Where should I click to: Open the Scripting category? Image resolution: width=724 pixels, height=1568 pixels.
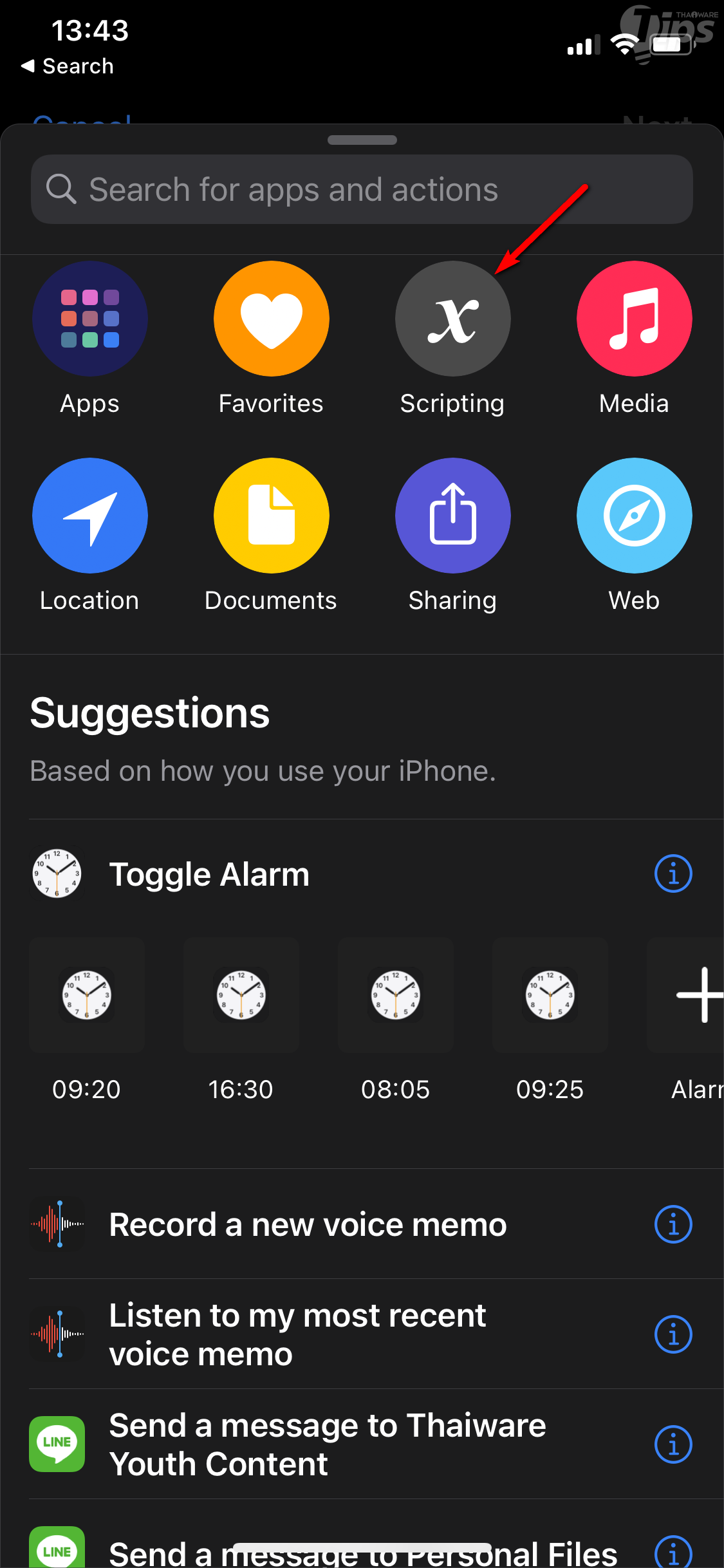[x=452, y=319]
